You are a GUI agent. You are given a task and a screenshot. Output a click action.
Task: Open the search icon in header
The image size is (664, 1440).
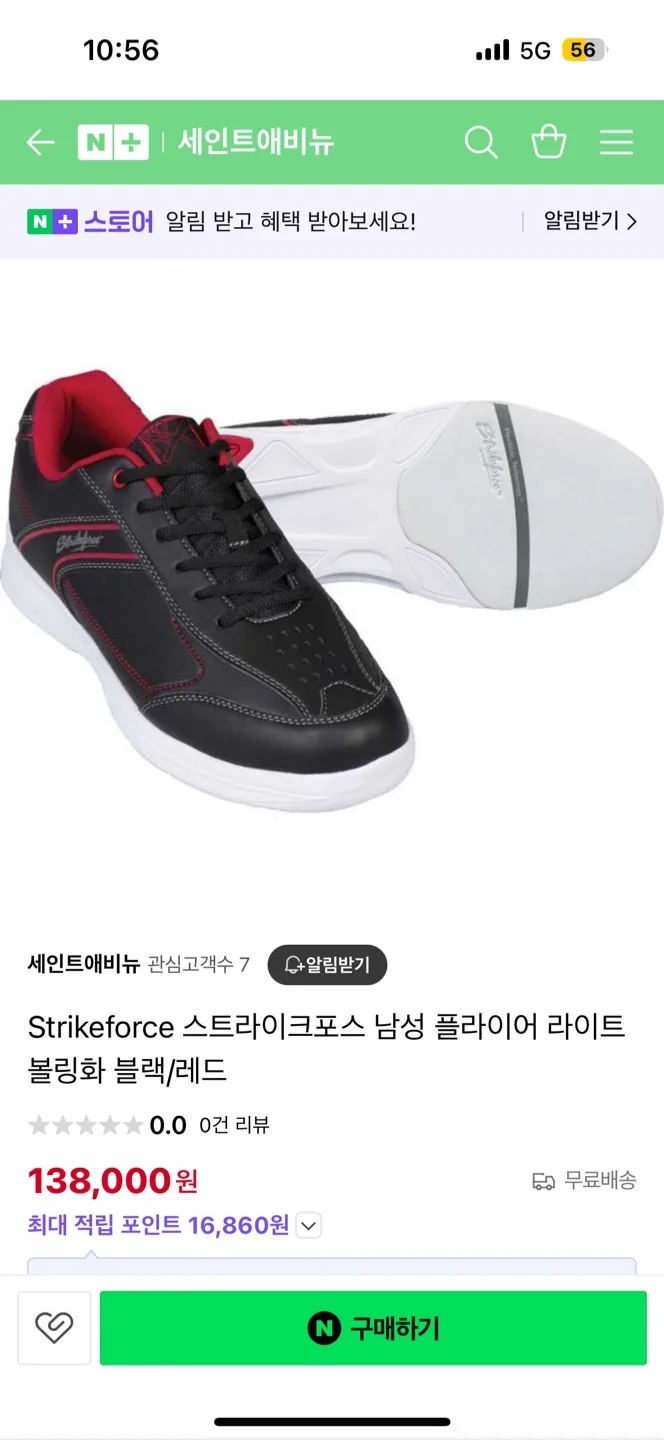tap(481, 142)
